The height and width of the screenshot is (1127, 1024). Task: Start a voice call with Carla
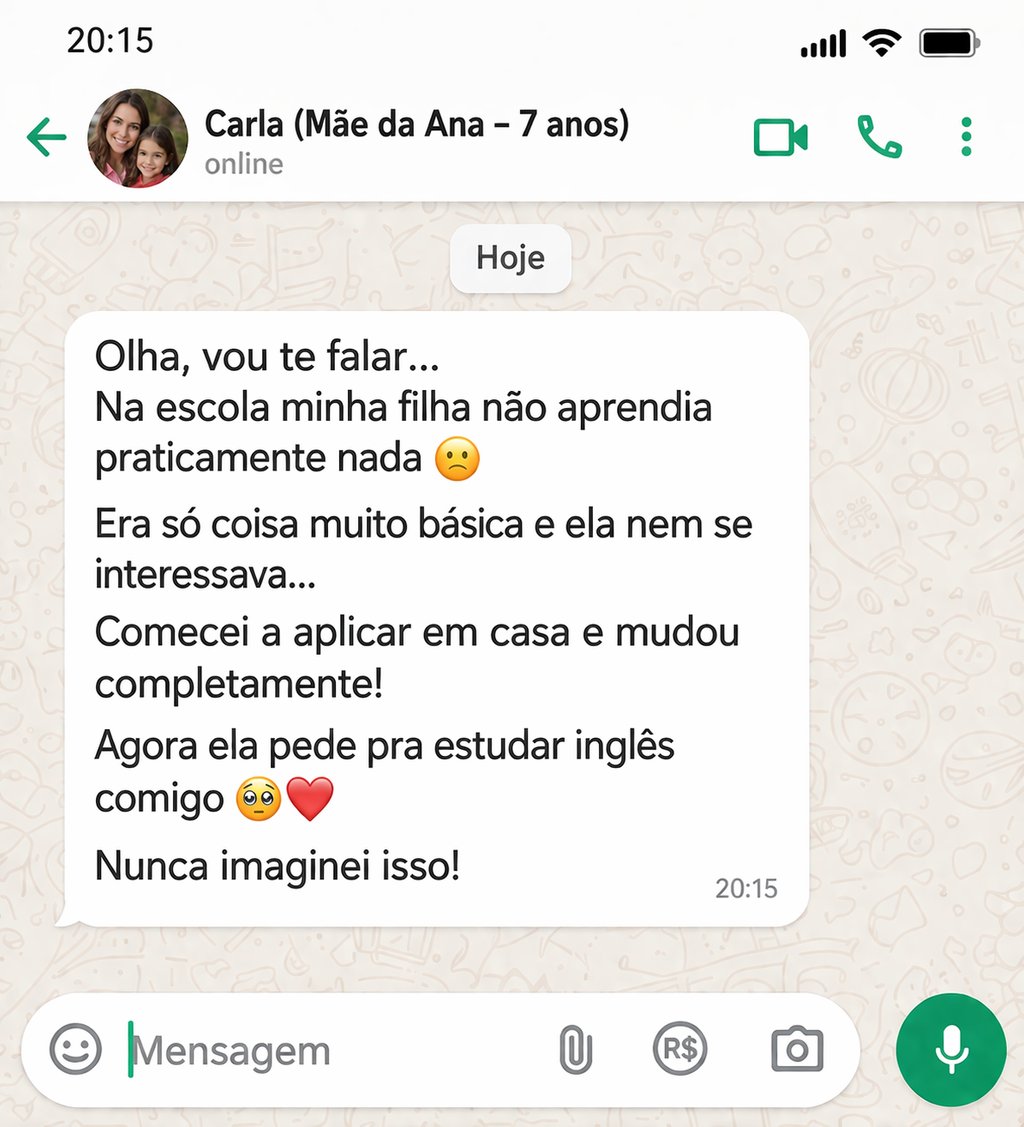pyautogui.click(x=880, y=137)
